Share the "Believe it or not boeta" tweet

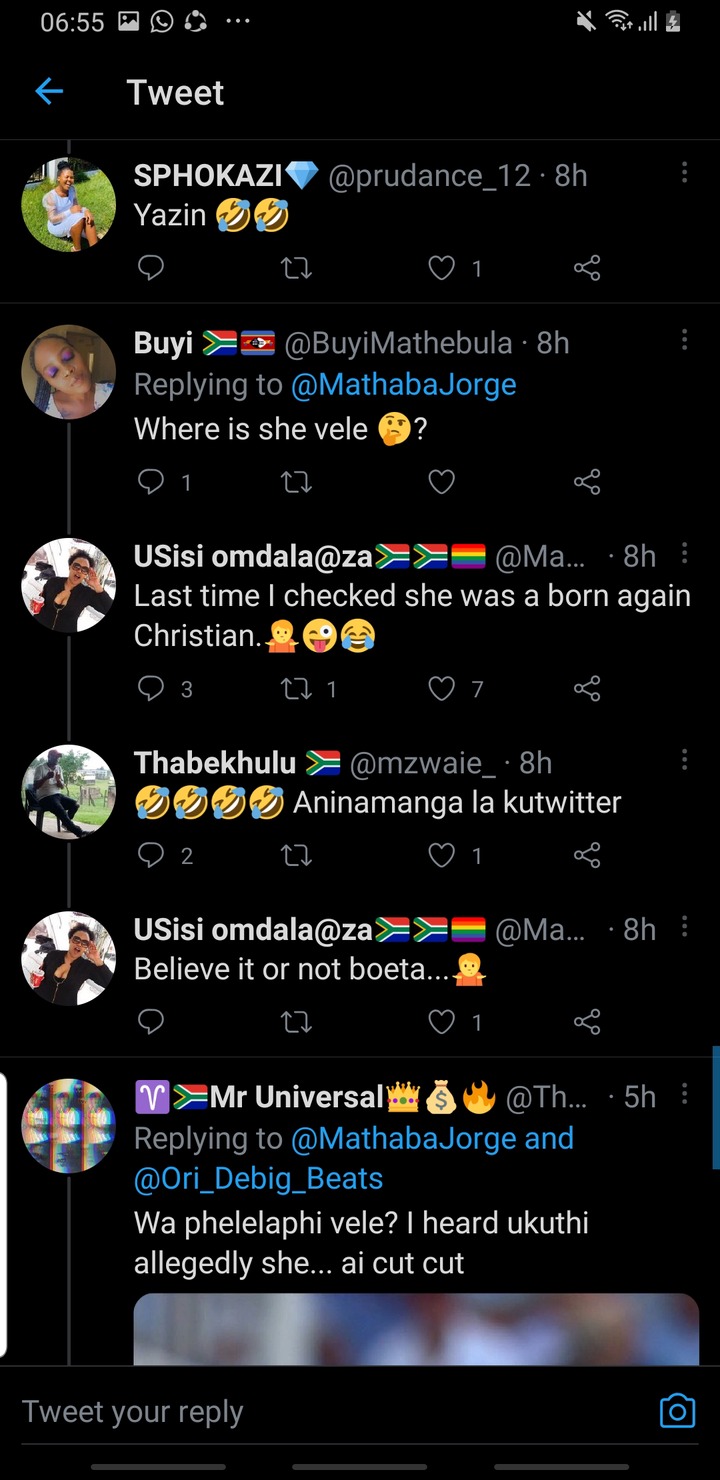[587, 1022]
